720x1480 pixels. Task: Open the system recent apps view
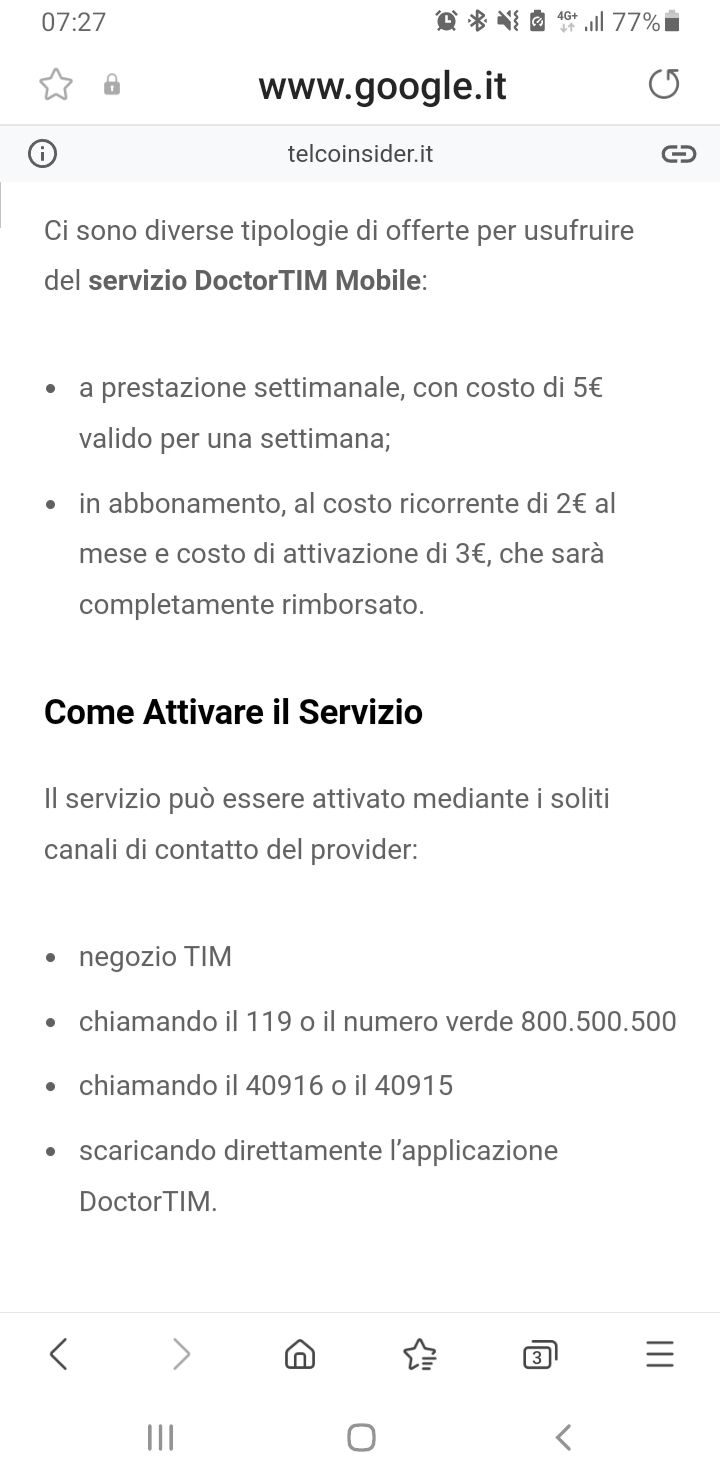coord(160,1438)
